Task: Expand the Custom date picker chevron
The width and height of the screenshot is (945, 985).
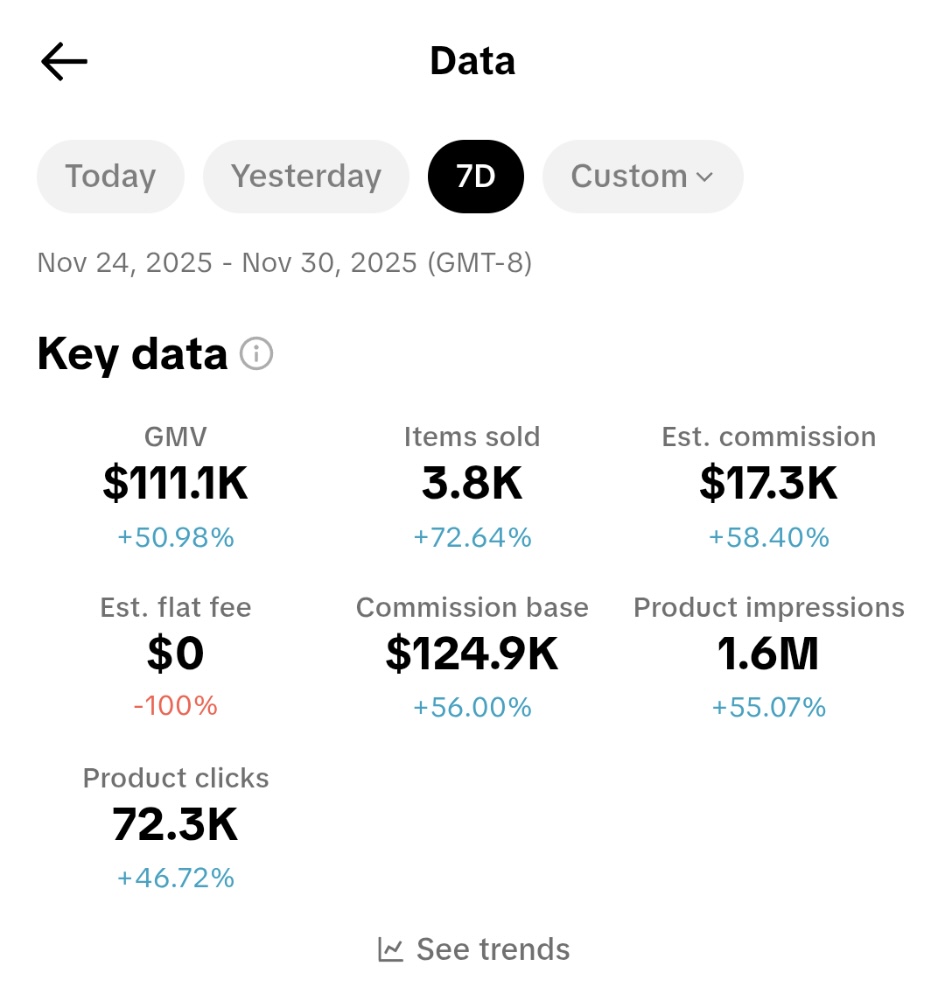Action: coord(705,177)
